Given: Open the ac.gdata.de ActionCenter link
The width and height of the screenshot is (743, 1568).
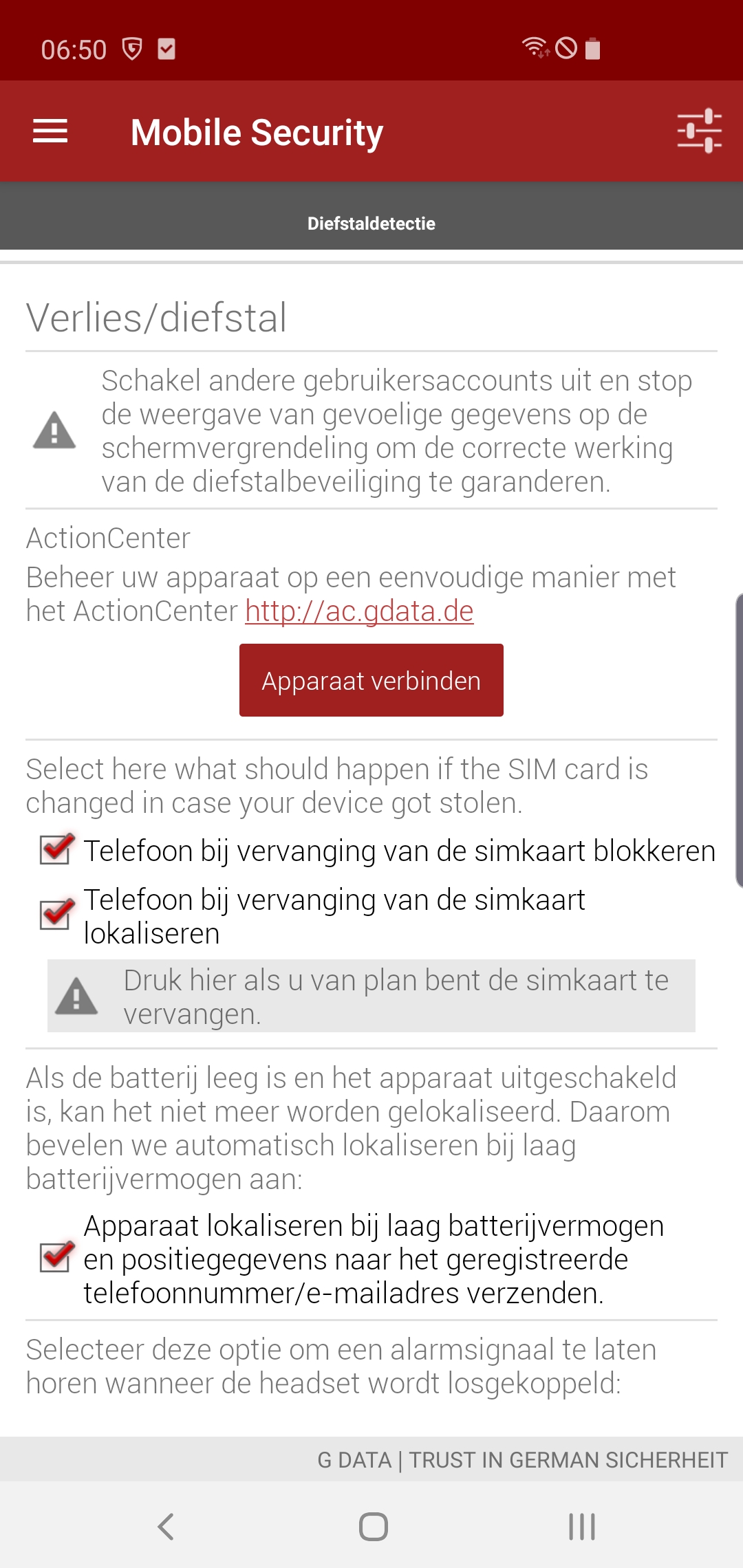Looking at the screenshot, I should click(x=359, y=611).
